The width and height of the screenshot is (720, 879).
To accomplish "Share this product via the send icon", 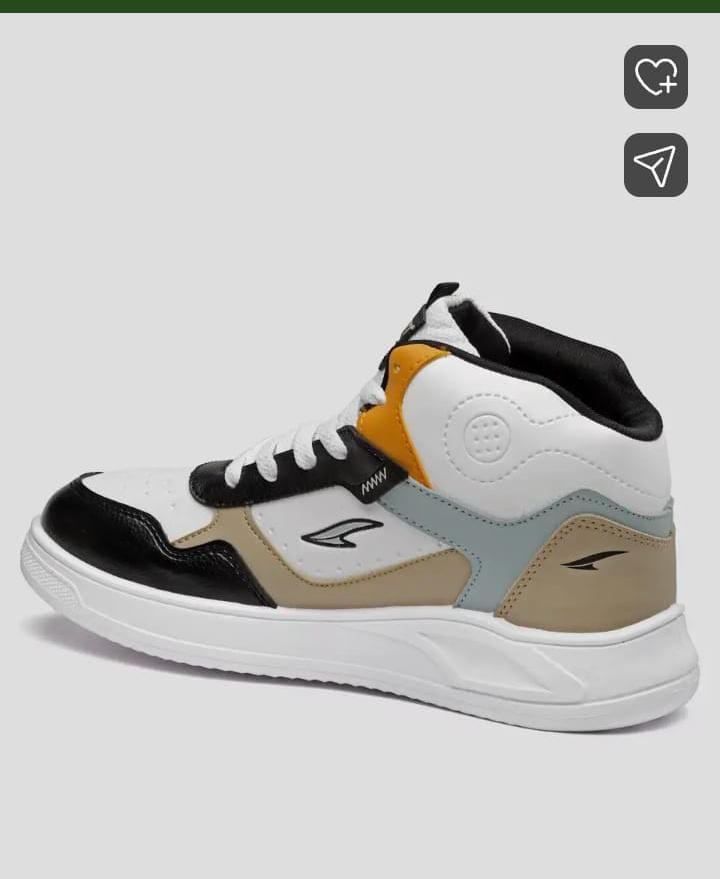I will 655,165.
